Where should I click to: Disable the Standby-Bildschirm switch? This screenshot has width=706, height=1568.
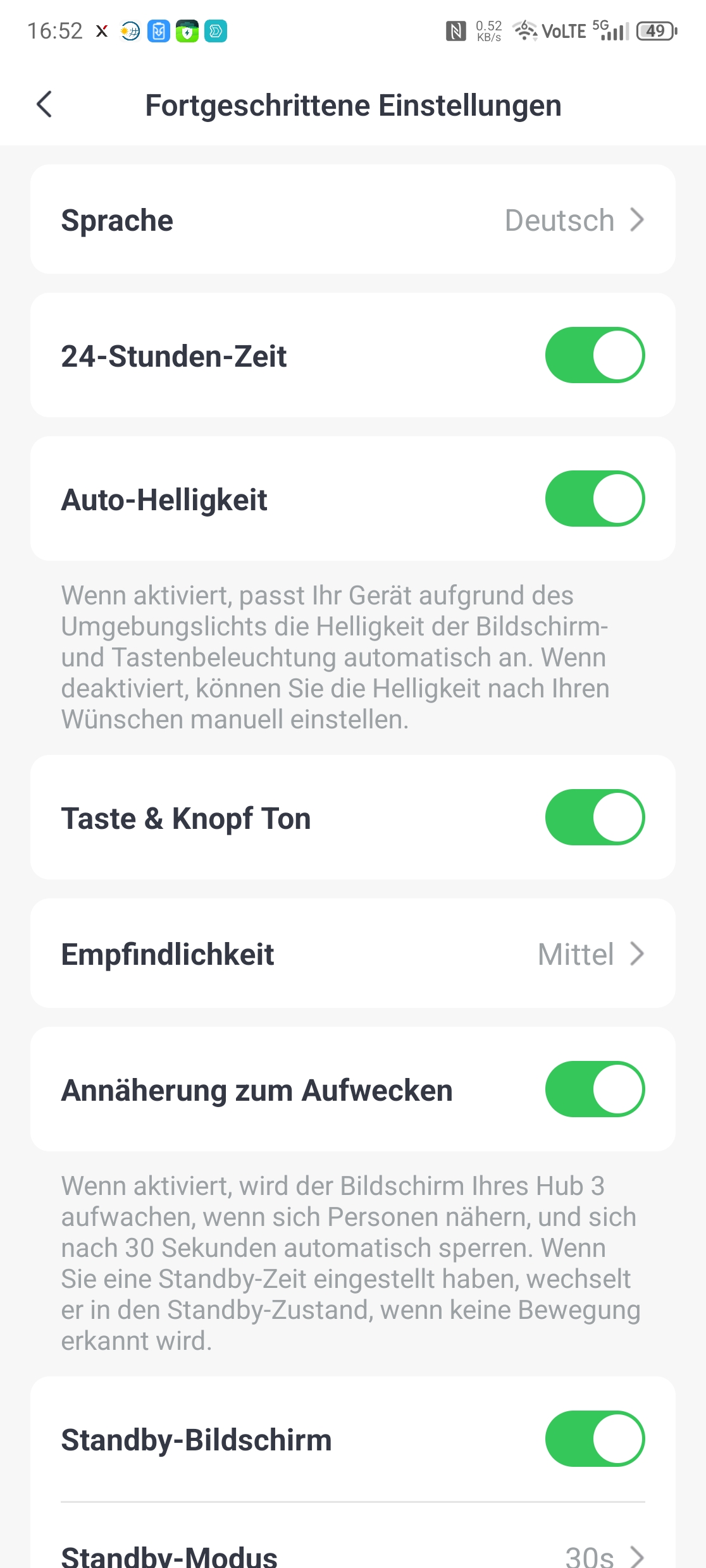click(595, 1438)
